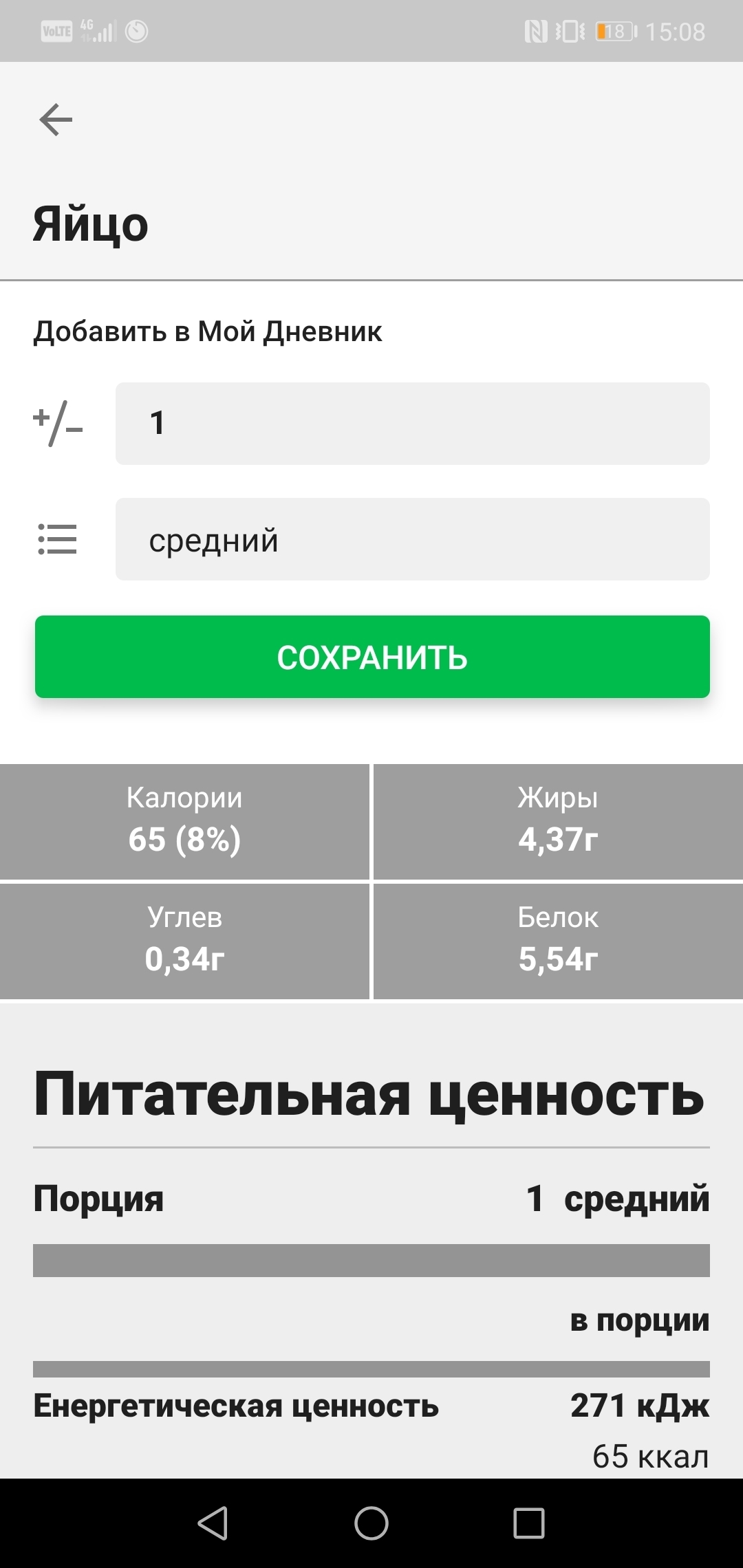Go to the system home screen
This screenshot has width=743, height=1568.
(371, 1523)
